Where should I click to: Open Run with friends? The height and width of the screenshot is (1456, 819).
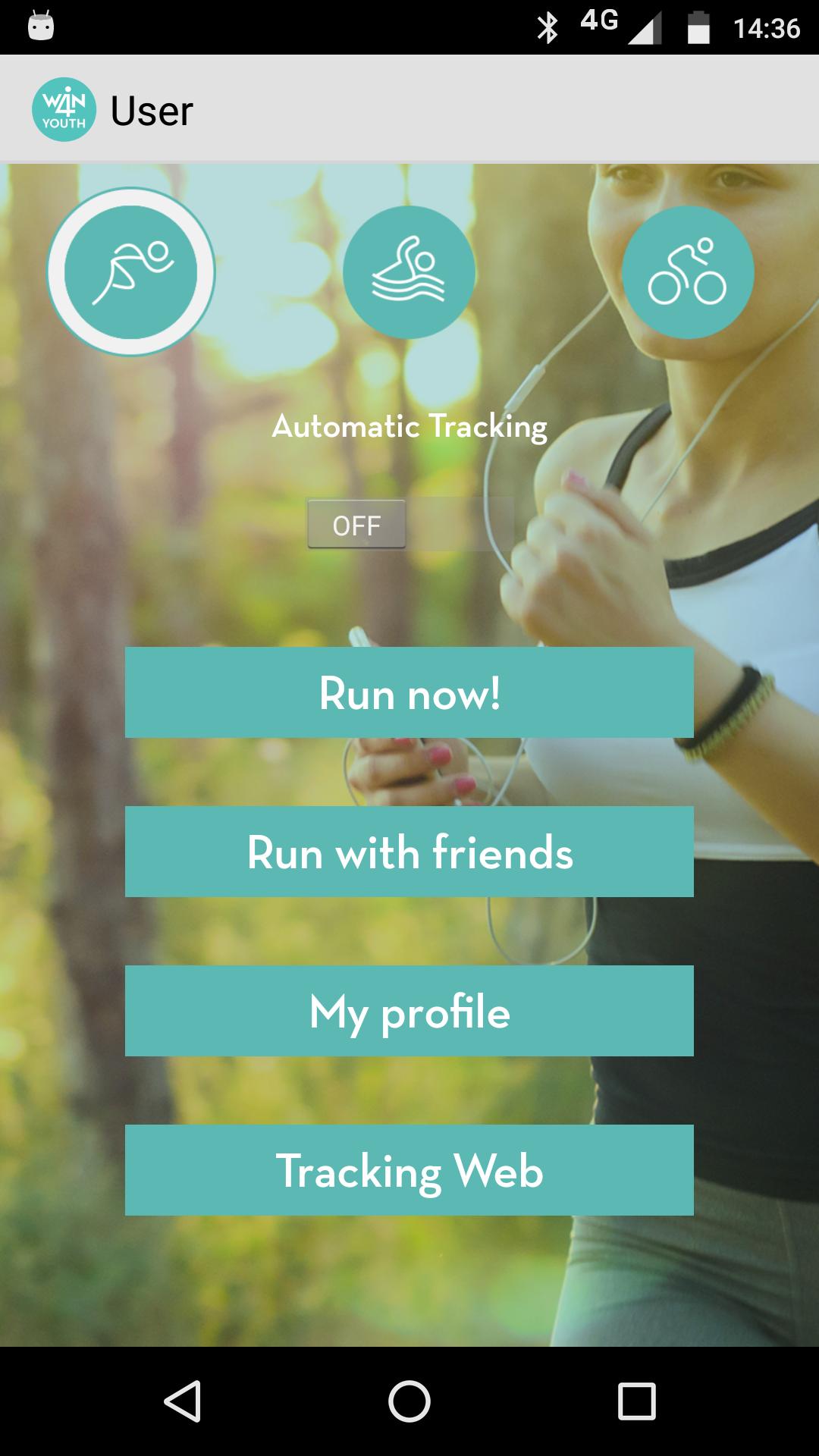click(x=409, y=852)
